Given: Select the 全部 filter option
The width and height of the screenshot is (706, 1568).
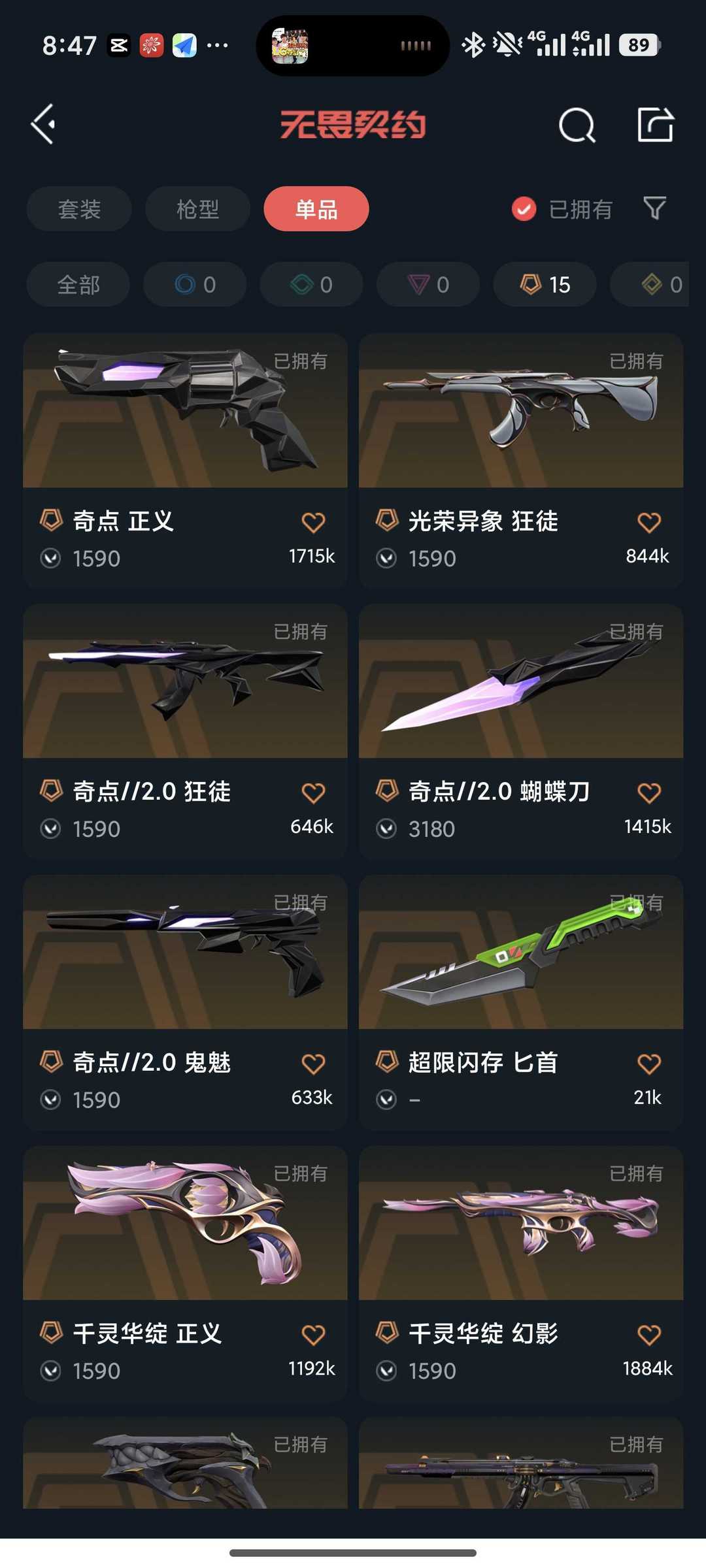Looking at the screenshot, I should point(78,284).
